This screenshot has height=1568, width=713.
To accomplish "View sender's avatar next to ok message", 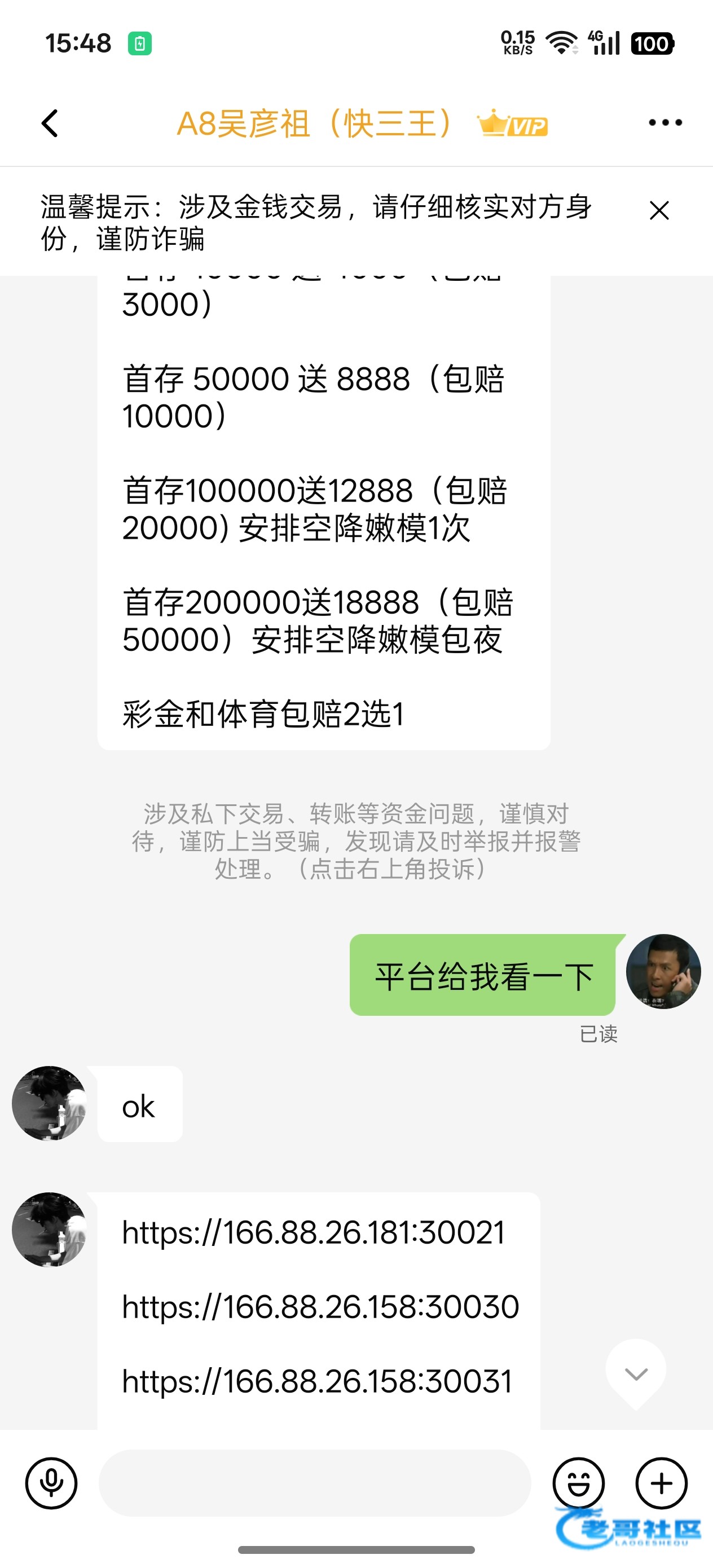I will (49, 1103).
